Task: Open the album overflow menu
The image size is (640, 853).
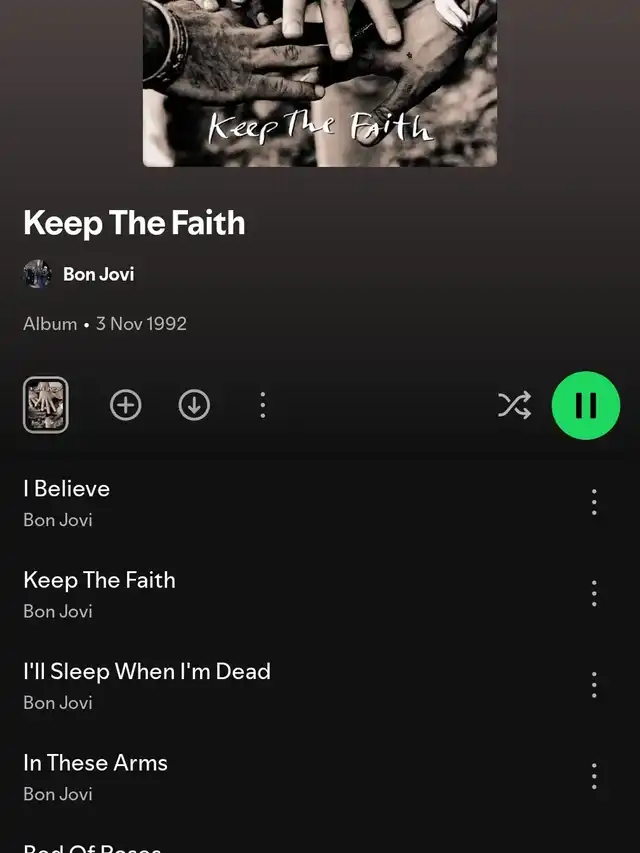Action: pyautogui.click(x=263, y=405)
